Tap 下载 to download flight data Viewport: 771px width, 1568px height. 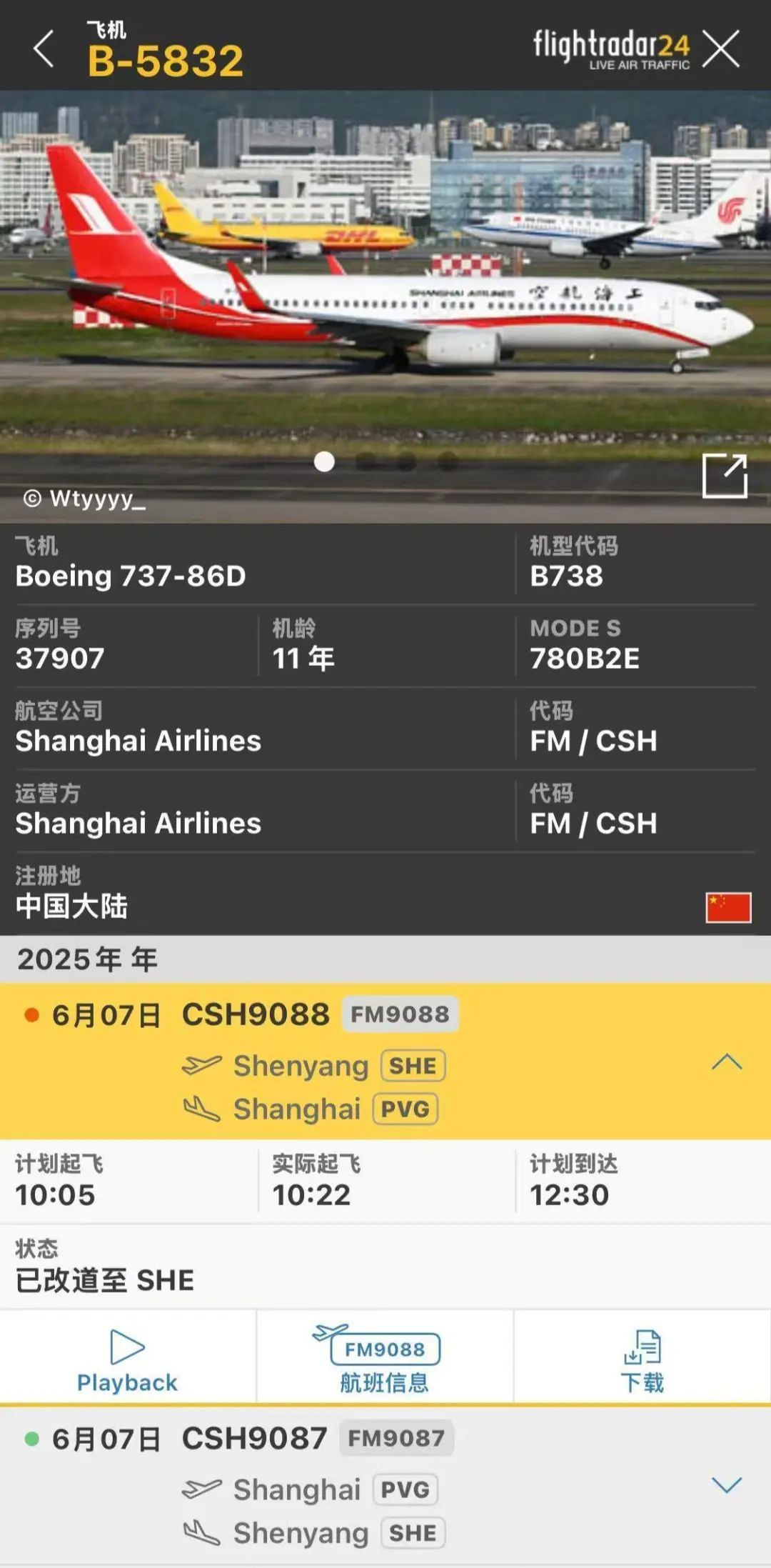pos(642,1362)
